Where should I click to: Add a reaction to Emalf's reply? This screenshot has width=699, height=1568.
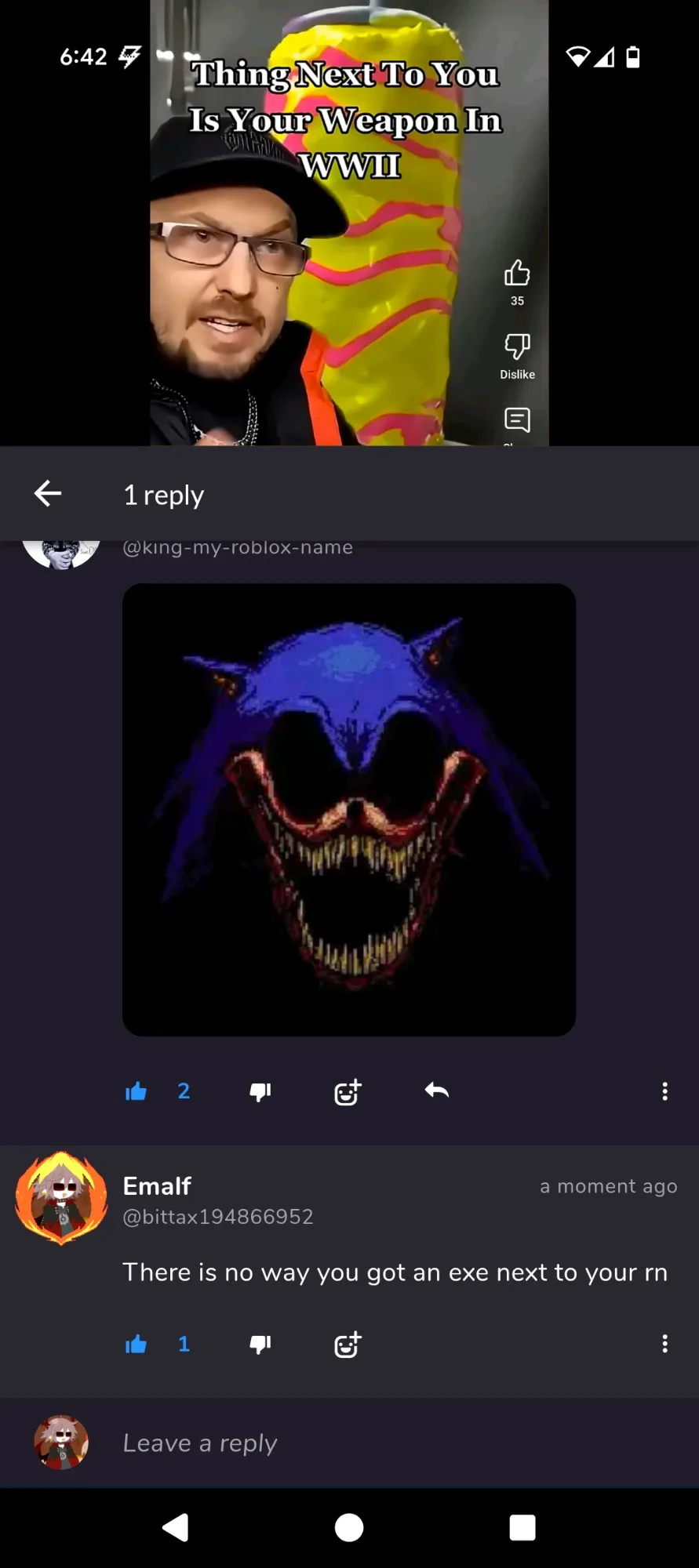click(348, 1345)
